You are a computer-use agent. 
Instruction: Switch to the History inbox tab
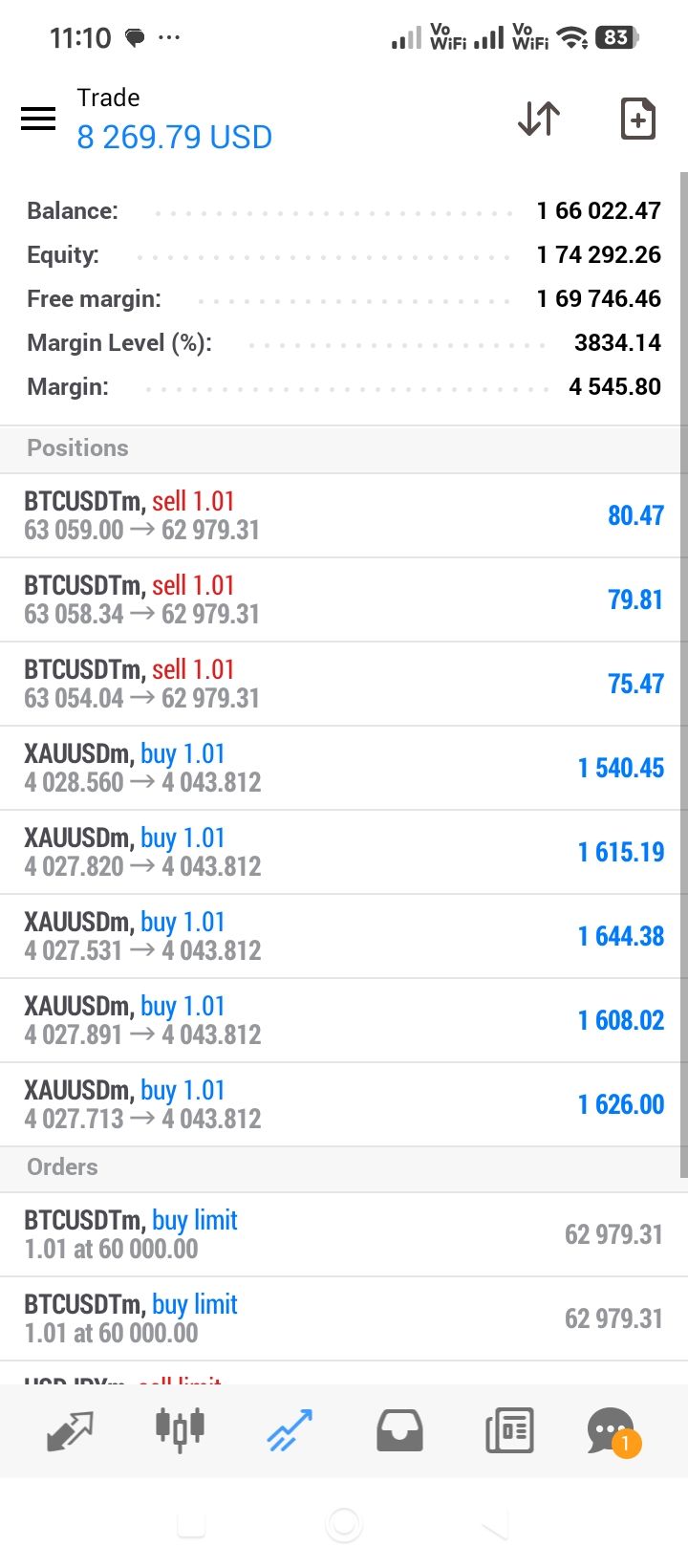coord(399,1431)
